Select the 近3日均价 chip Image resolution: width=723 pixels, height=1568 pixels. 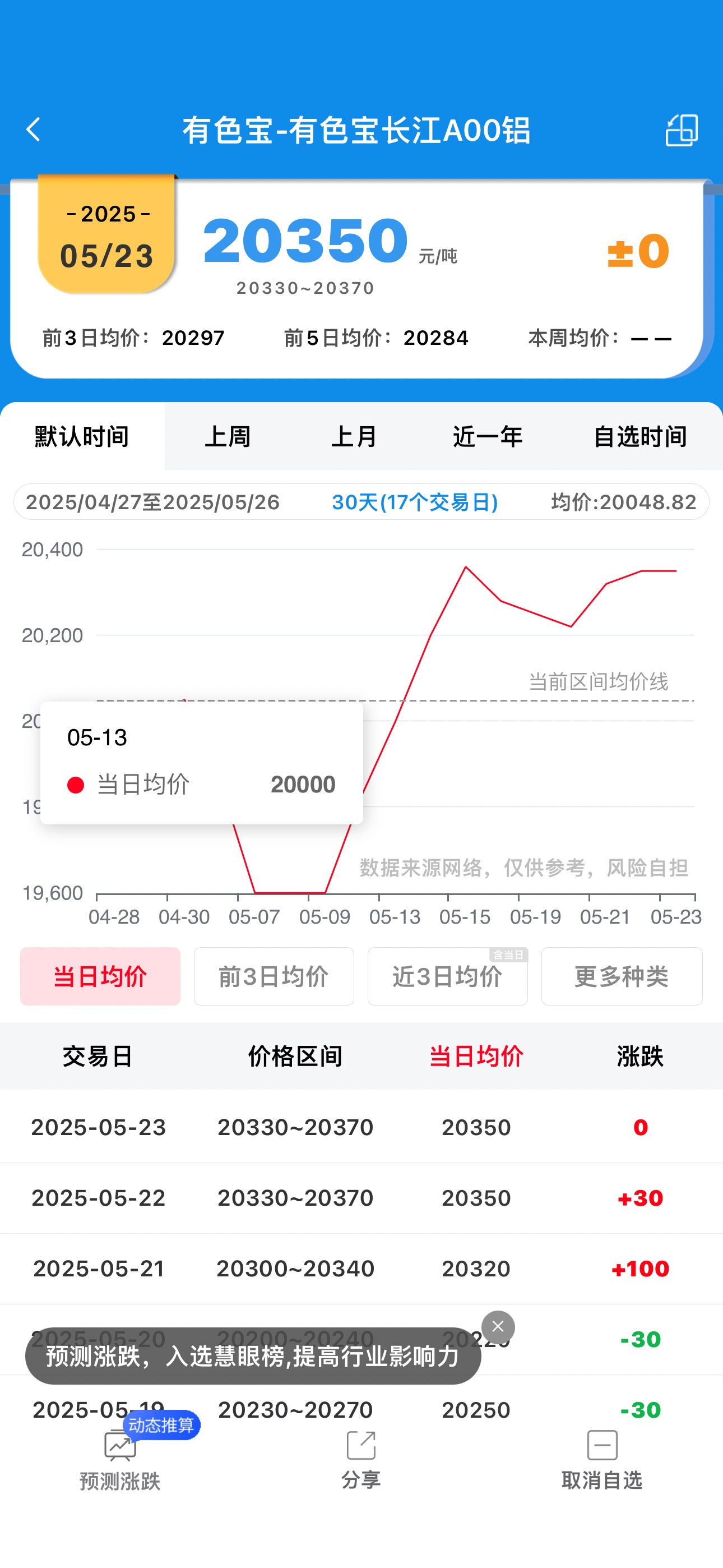point(447,976)
